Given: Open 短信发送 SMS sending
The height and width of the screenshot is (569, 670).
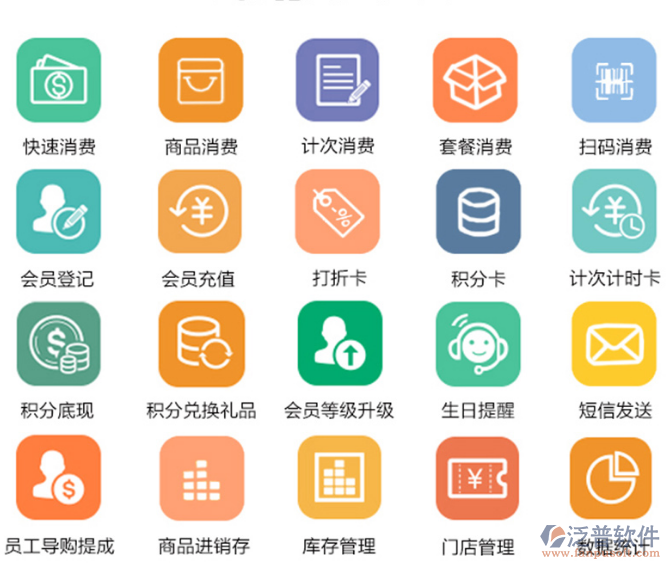Looking at the screenshot, I should [x=613, y=343].
